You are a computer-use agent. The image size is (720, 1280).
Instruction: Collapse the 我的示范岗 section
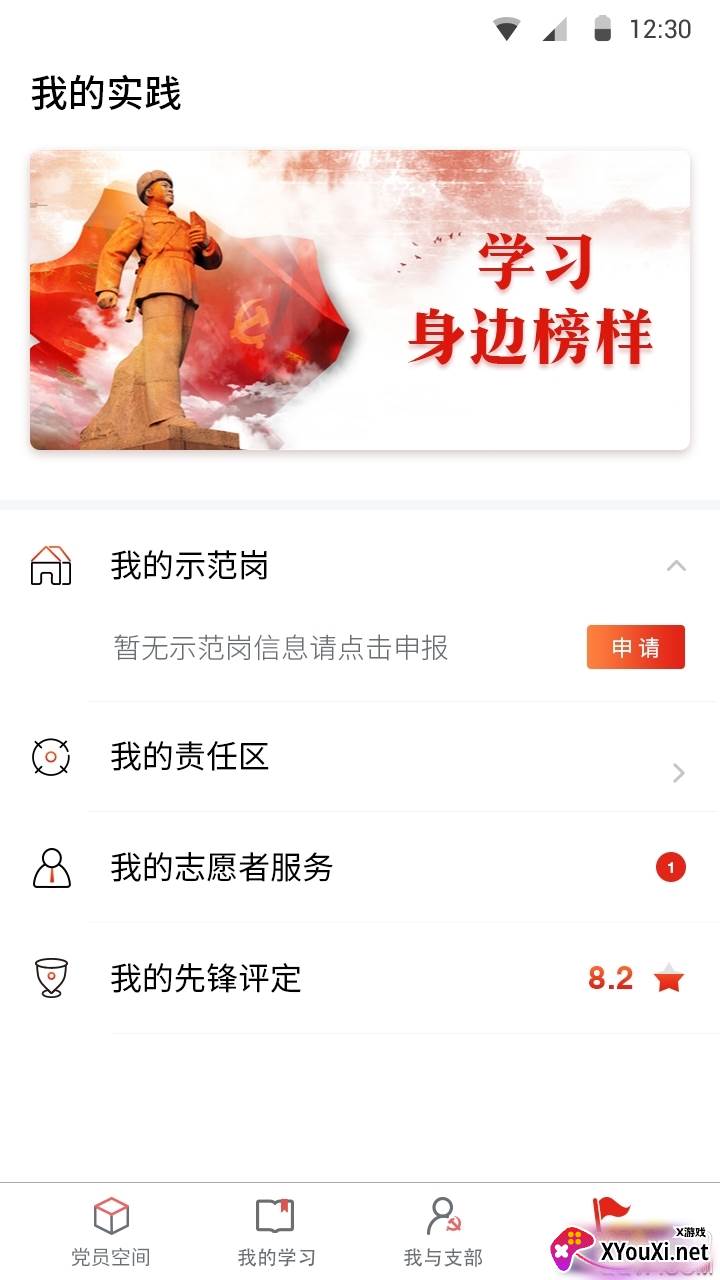click(x=678, y=566)
